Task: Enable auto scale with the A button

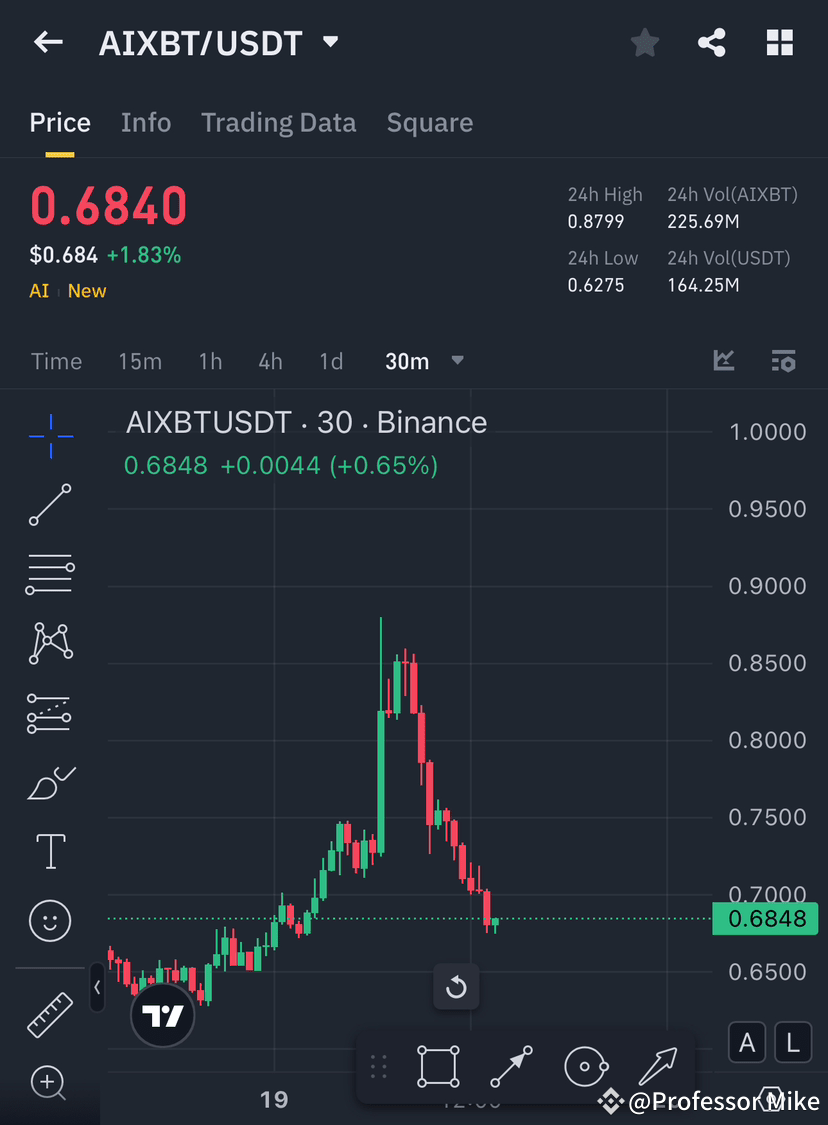Action: pyautogui.click(x=747, y=1042)
